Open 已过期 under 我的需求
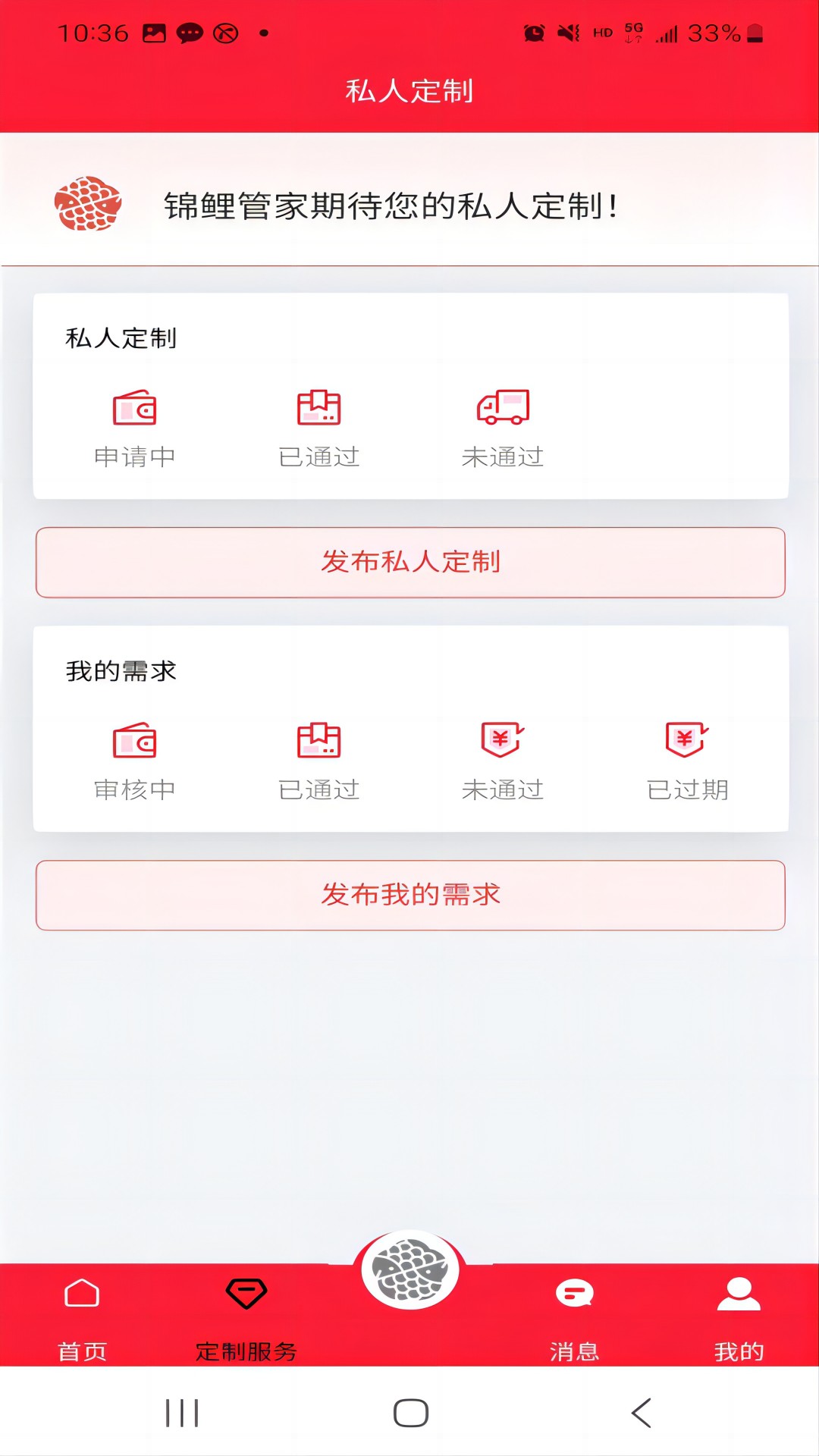This screenshot has height=1456, width=819. coord(687,761)
